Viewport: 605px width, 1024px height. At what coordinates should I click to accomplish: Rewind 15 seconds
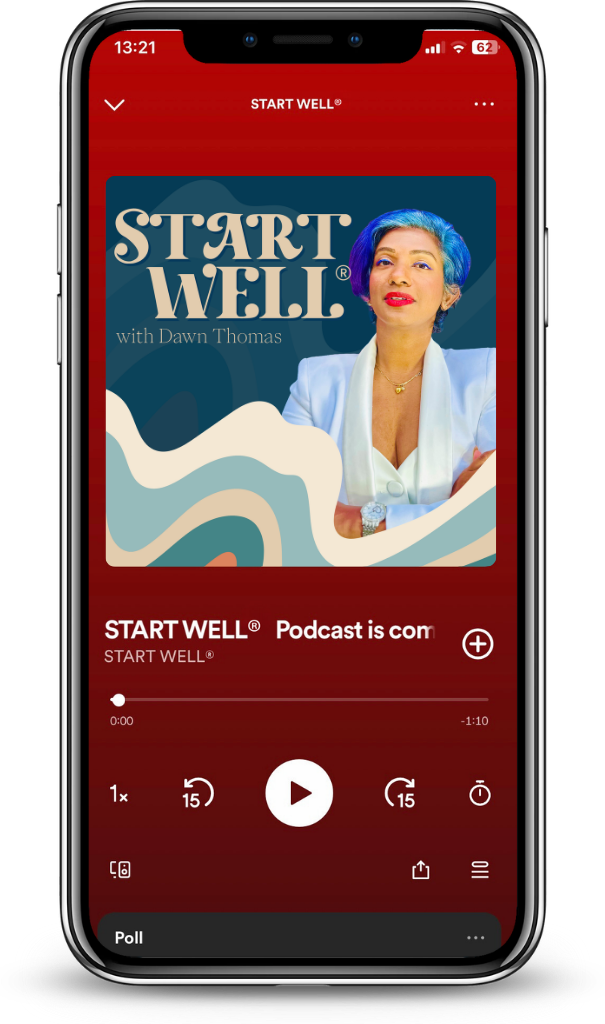pos(197,794)
